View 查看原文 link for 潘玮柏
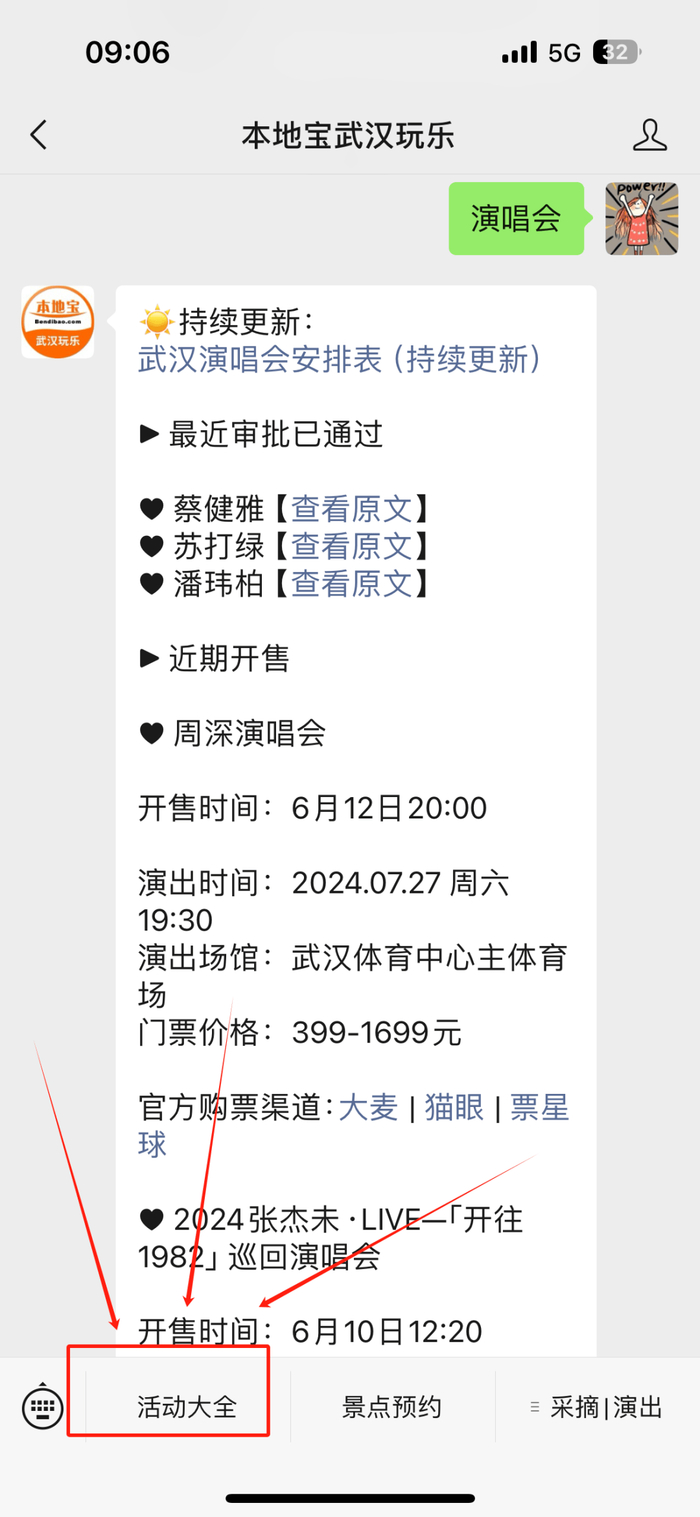This screenshot has height=1517, width=700. pyautogui.click(x=351, y=583)
